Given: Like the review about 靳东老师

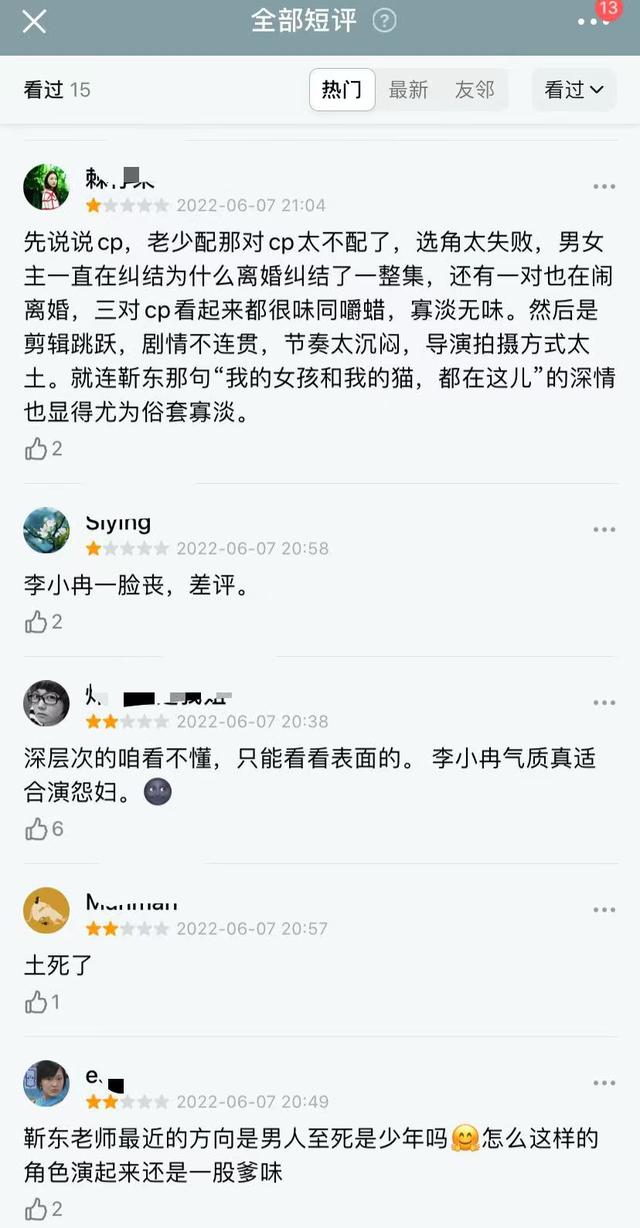Looking at the screenshot, I should [x=38, y=1209].
